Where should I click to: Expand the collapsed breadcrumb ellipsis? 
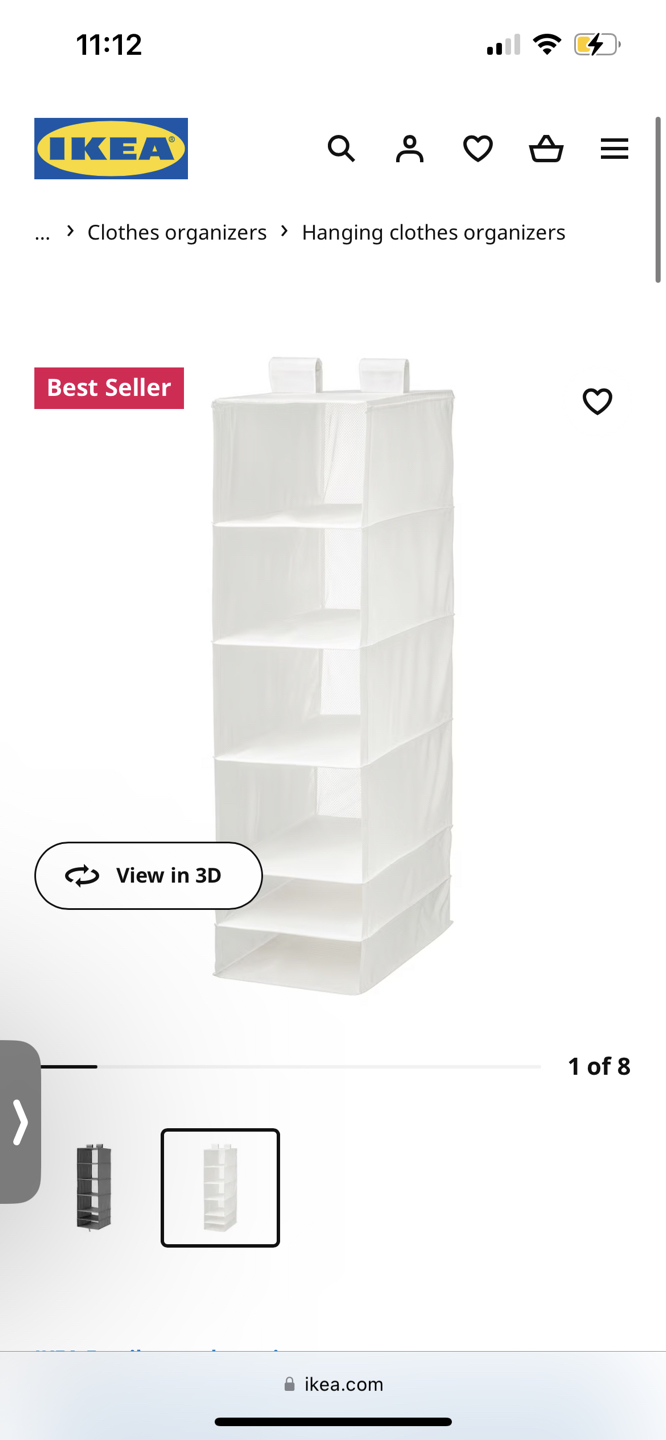click(x=42, y=233)
